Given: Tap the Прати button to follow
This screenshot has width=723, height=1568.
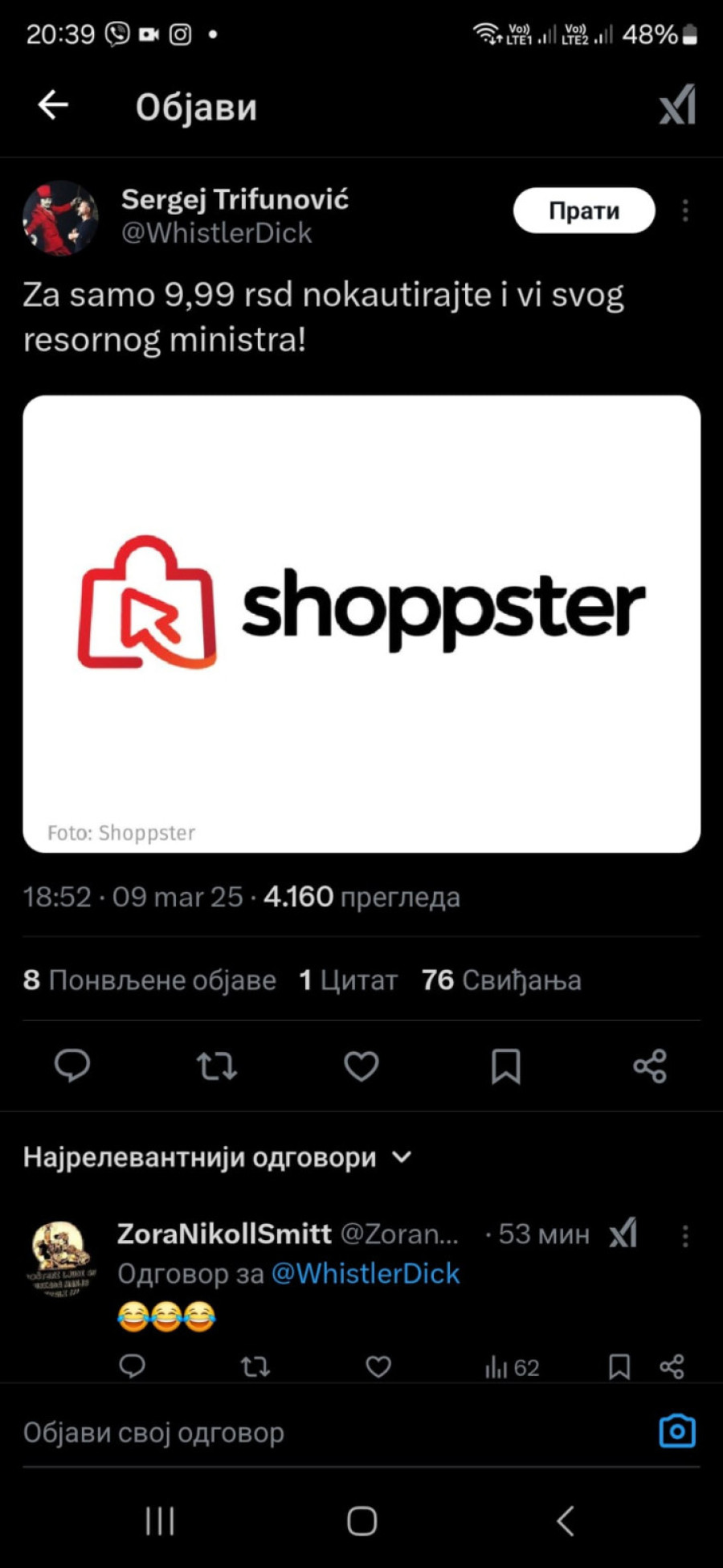Looking at the screenshot, I should point(584,211).
